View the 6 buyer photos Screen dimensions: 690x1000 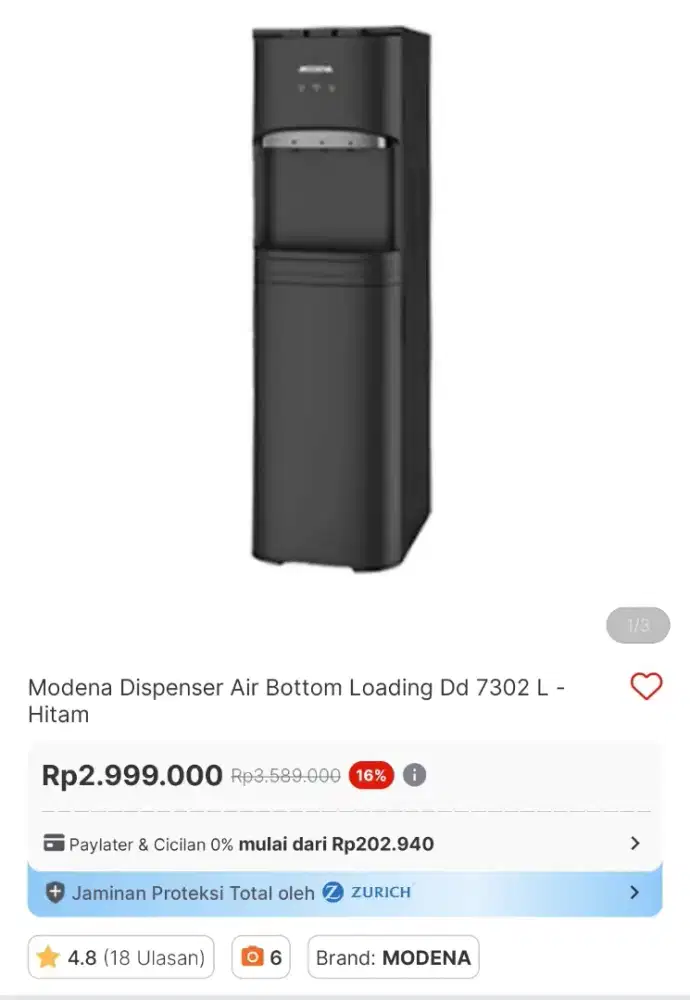[262, 957]
